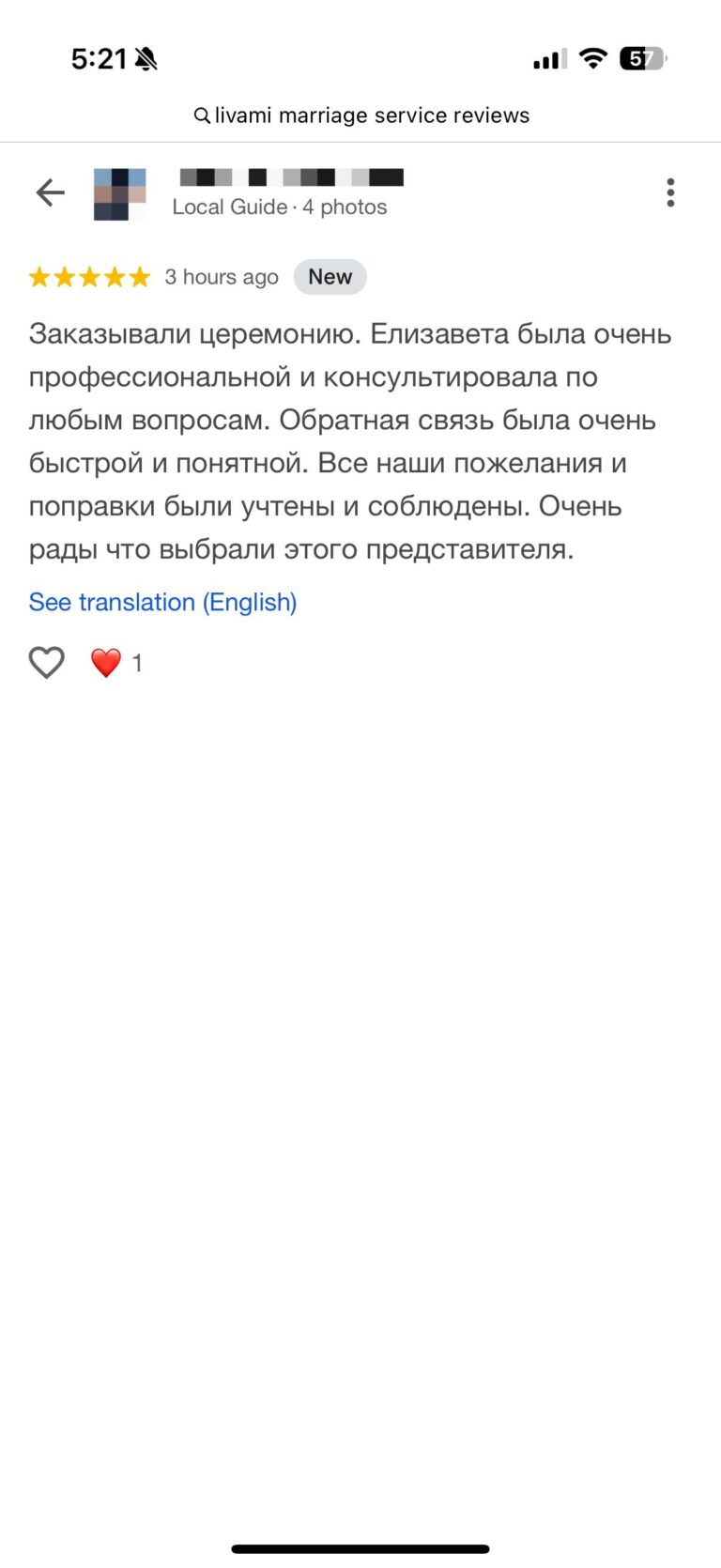Tap the 3 hours ago timestamp
Screen dimensions: 721x1568
click(x=221, y=276)
